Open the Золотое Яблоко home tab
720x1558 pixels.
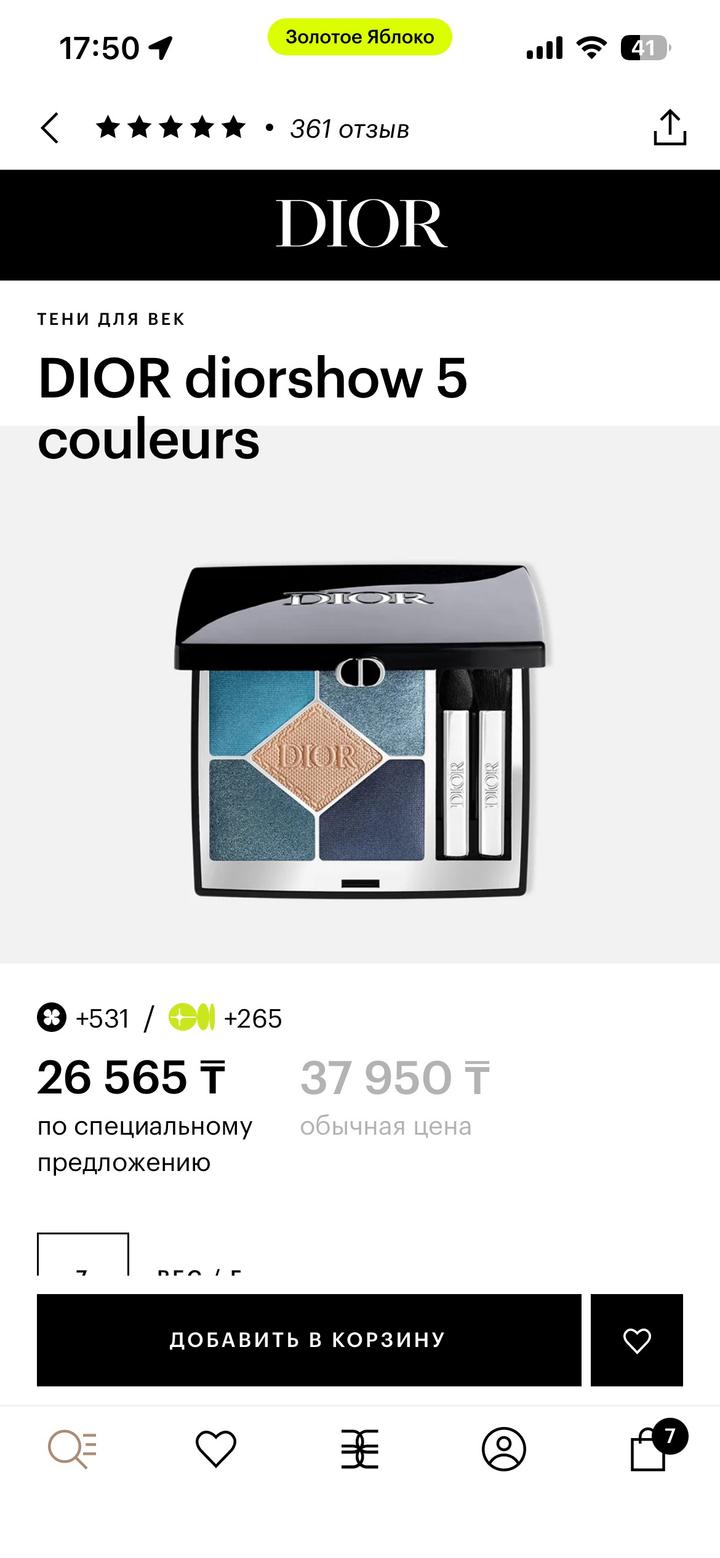(x=360, y=1448)
